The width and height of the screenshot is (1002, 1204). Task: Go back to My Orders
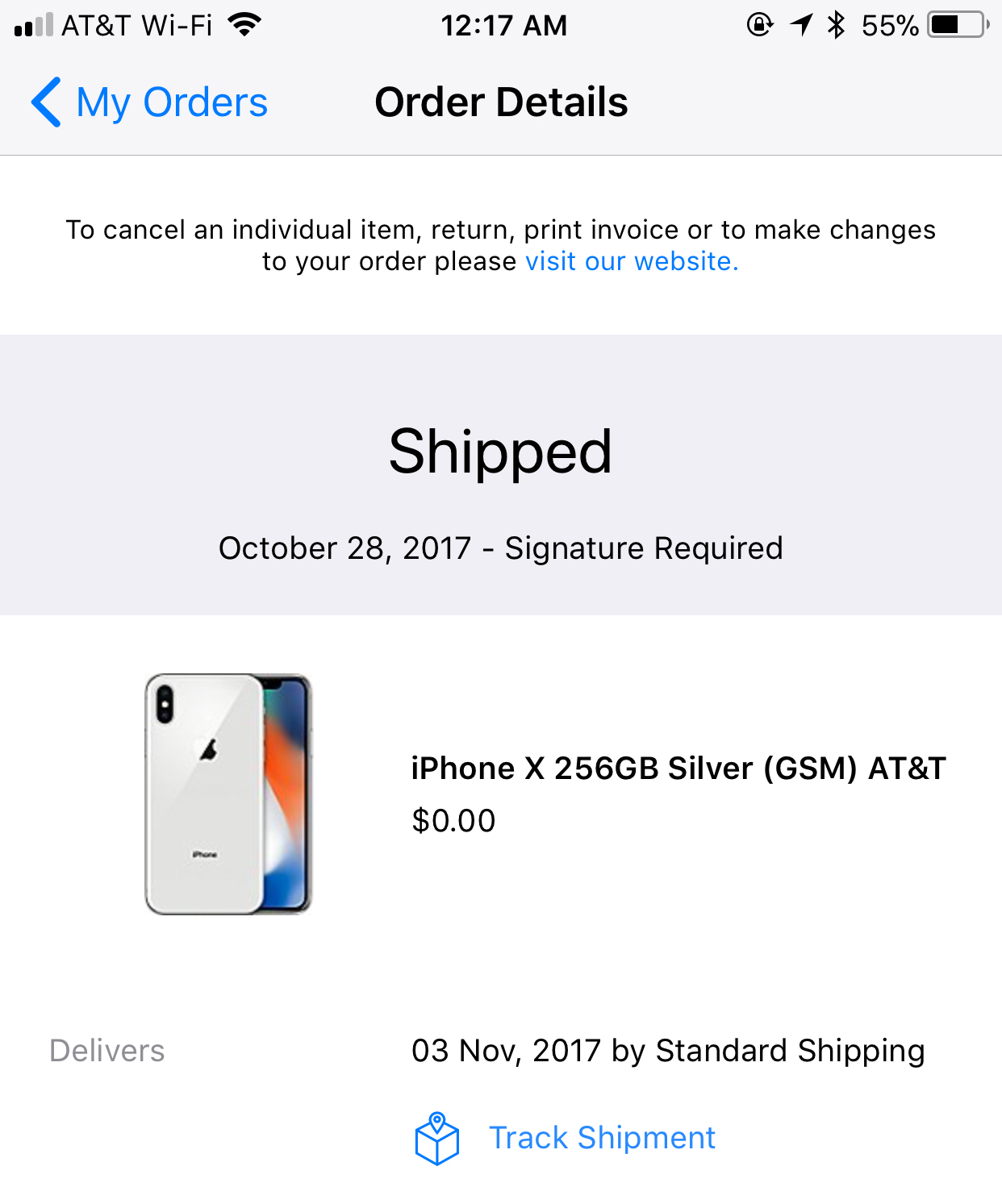(150, 102)
